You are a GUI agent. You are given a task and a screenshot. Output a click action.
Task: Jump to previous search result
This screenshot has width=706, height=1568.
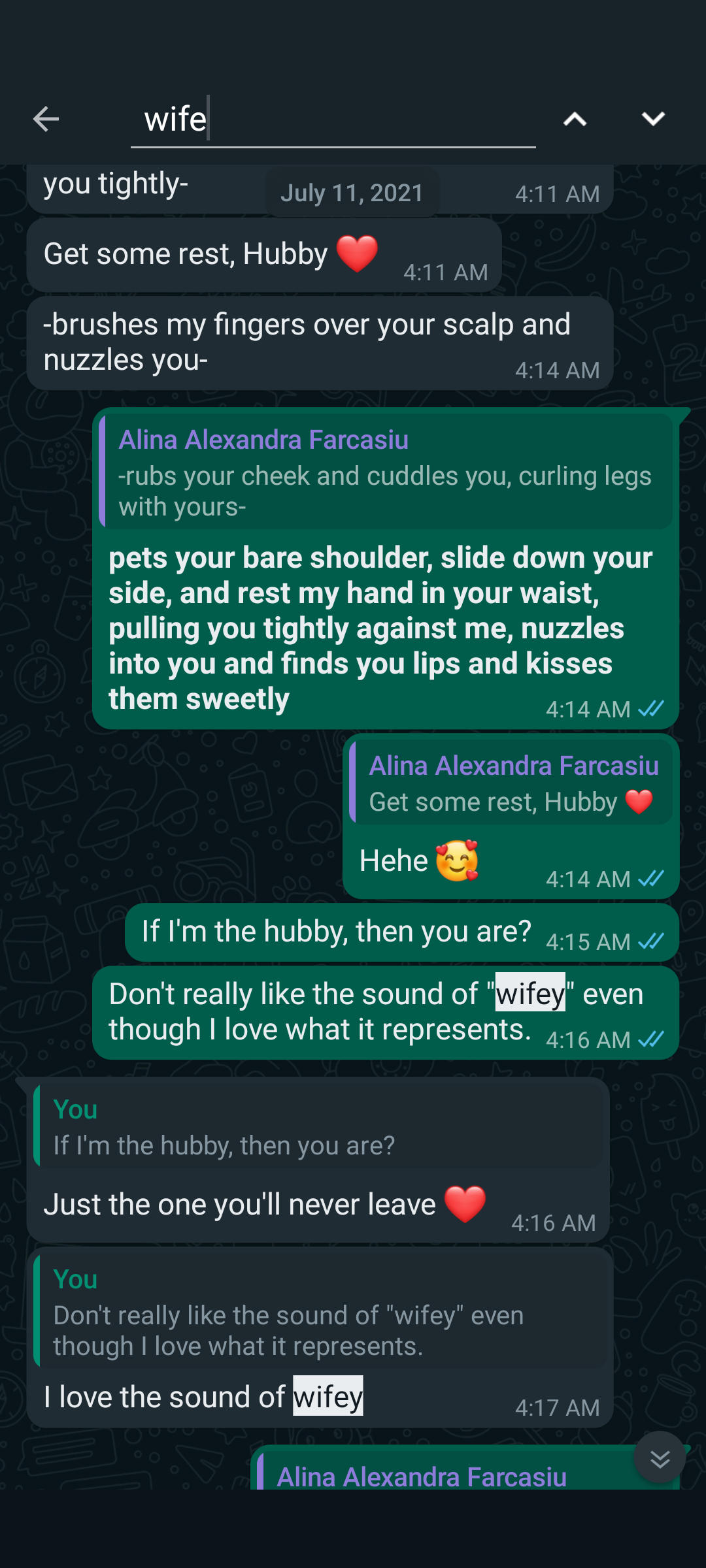tap(575, 119)
